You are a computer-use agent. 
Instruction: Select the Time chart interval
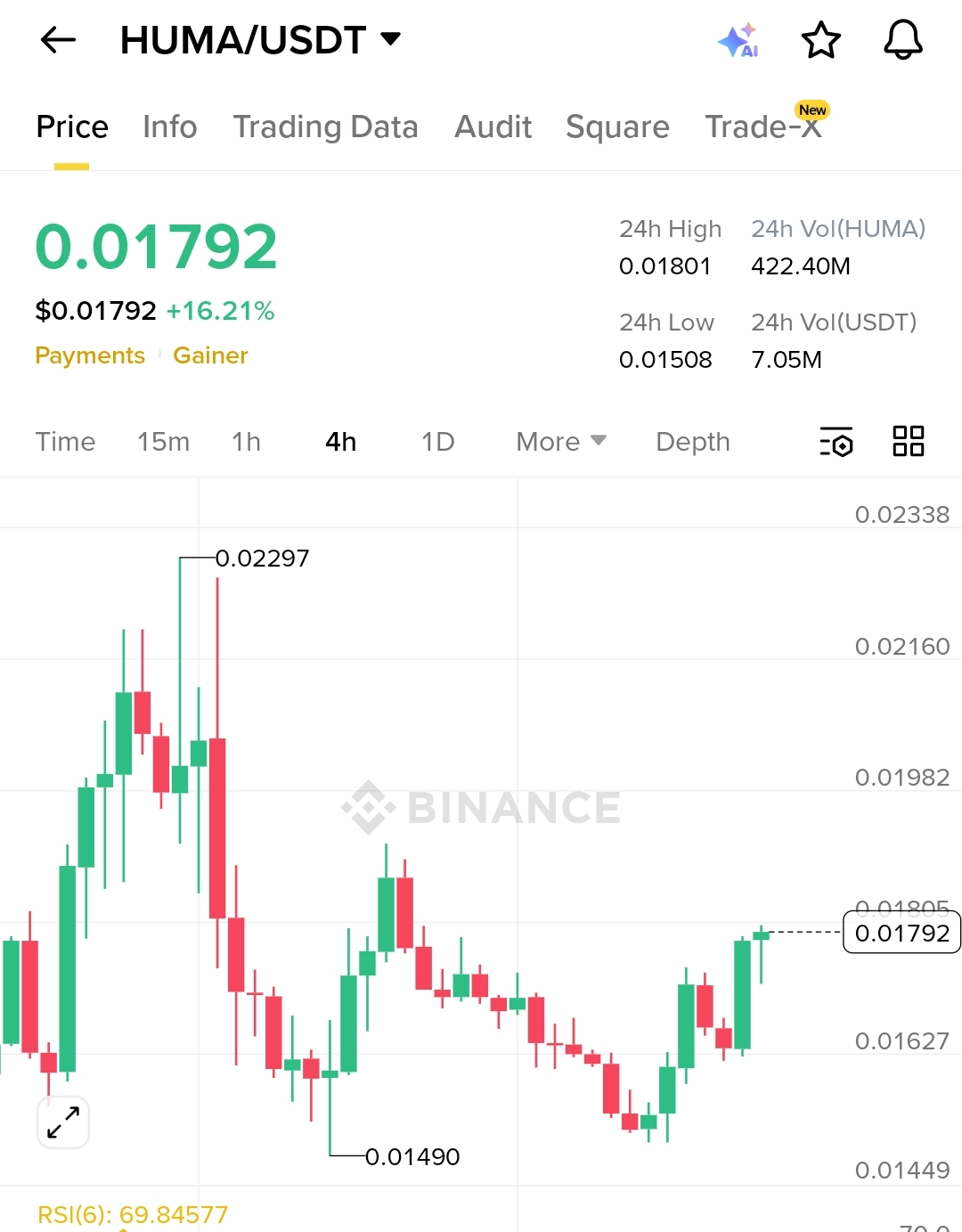(65, 442)
